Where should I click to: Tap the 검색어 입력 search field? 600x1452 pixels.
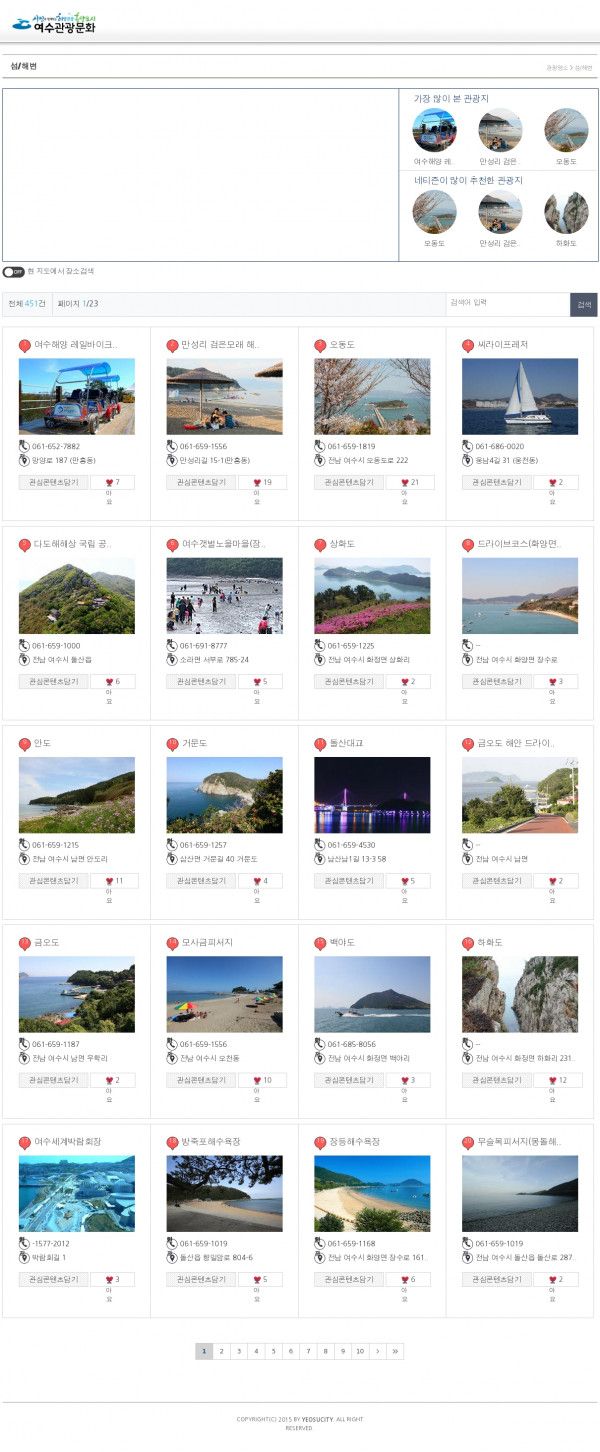point(507,304)
